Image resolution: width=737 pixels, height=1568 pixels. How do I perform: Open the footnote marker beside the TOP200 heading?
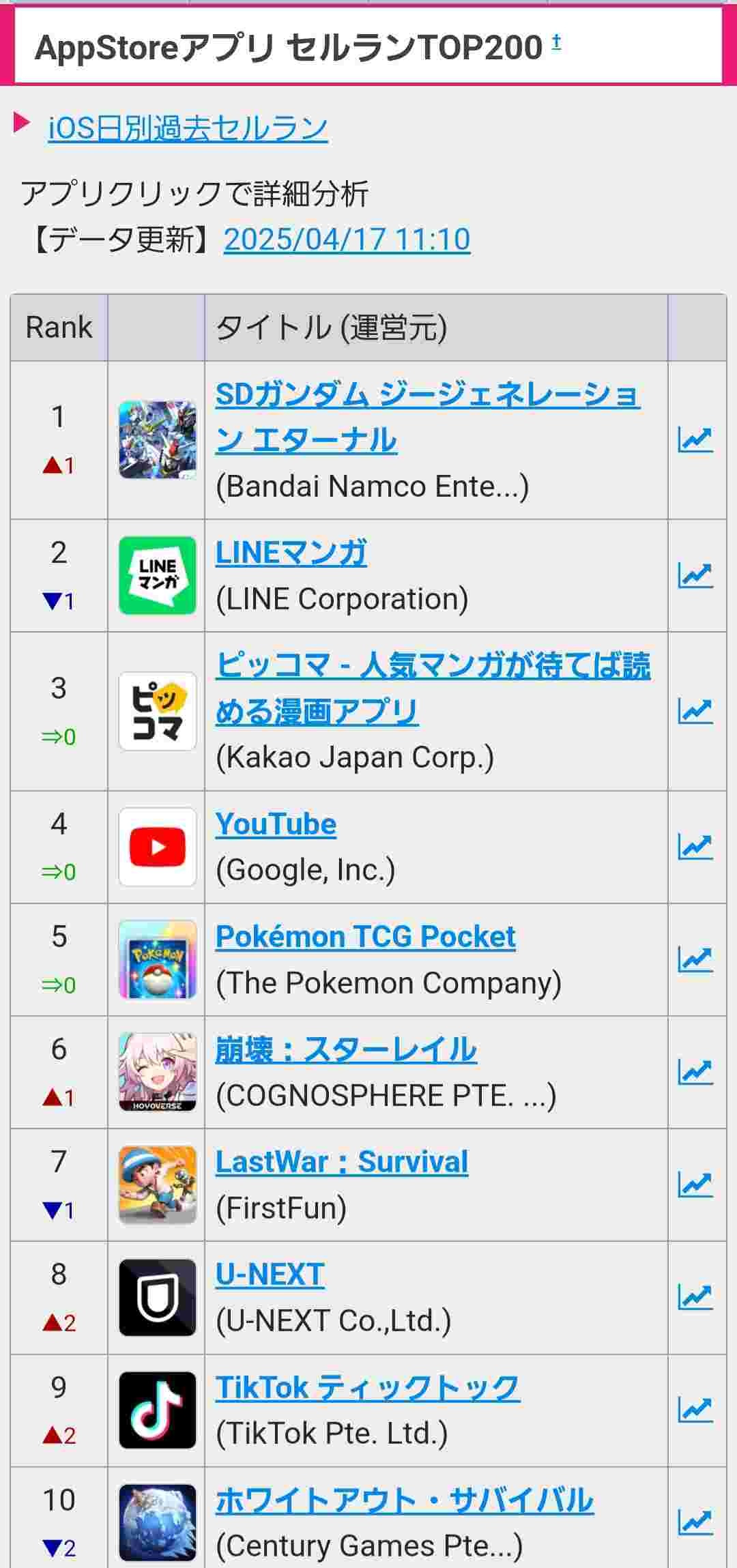point(556,42)
